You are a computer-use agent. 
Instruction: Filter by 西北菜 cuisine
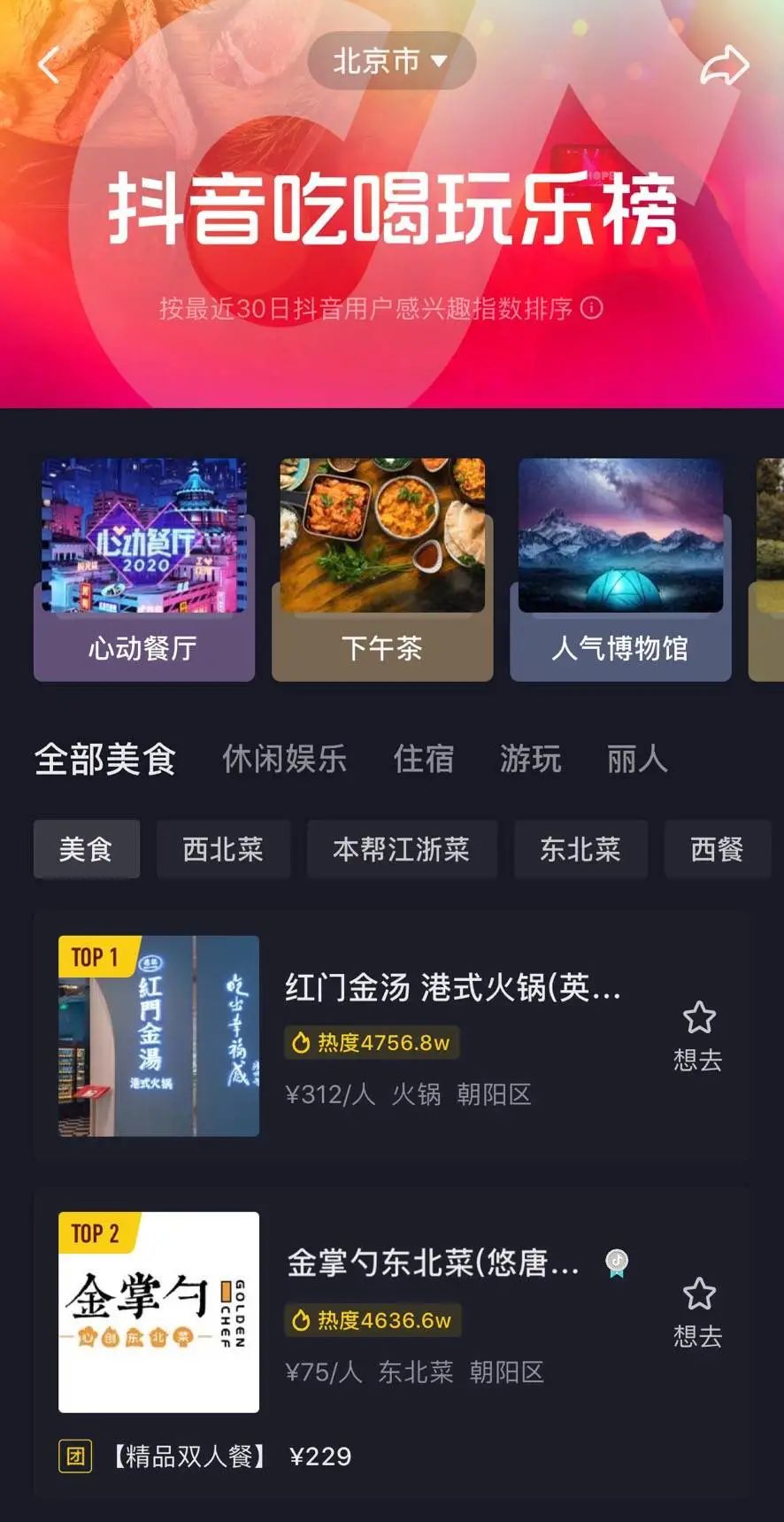click(x=223, y=849)
